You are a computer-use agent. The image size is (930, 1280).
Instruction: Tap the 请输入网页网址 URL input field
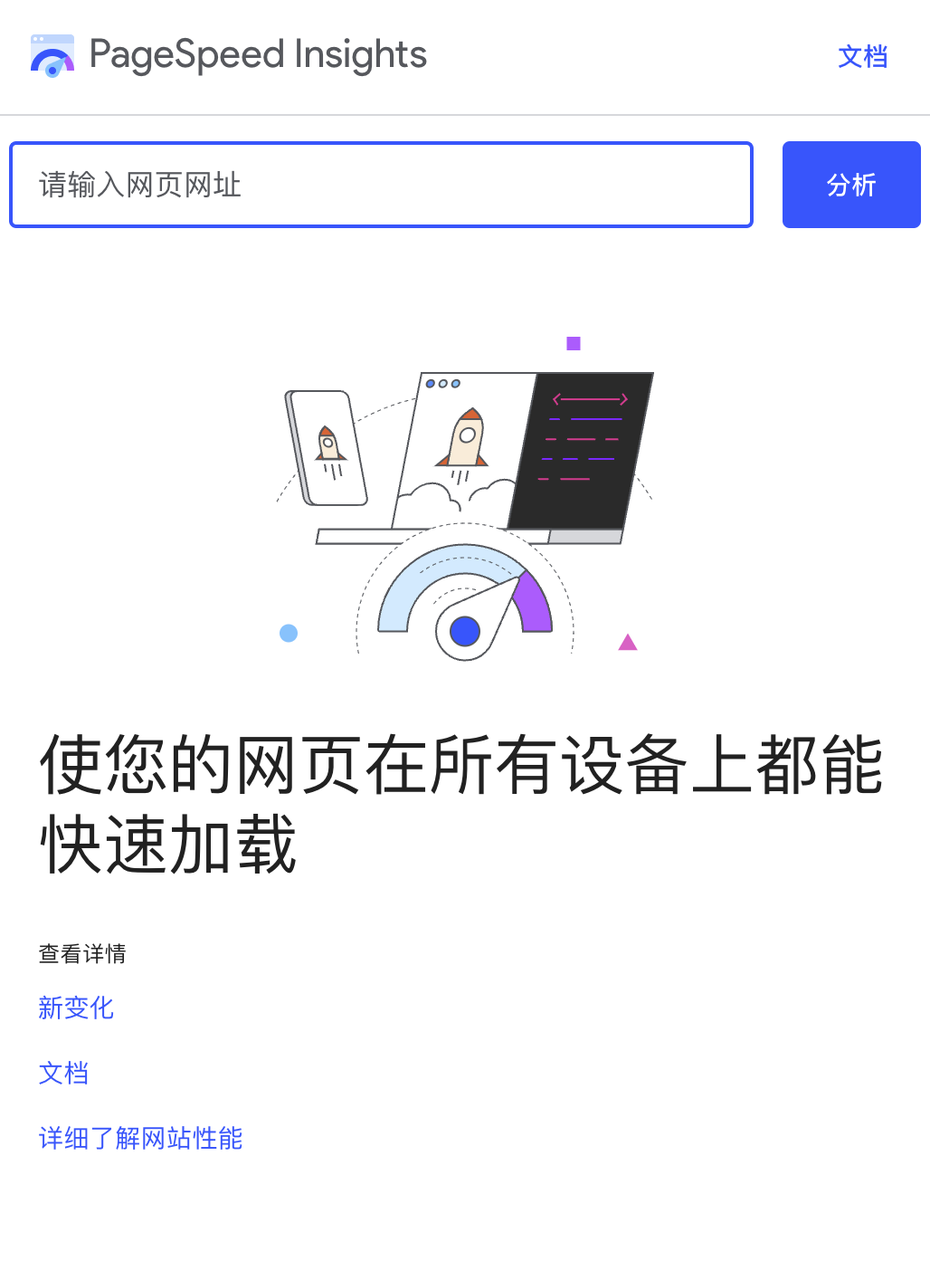point(380,185)
